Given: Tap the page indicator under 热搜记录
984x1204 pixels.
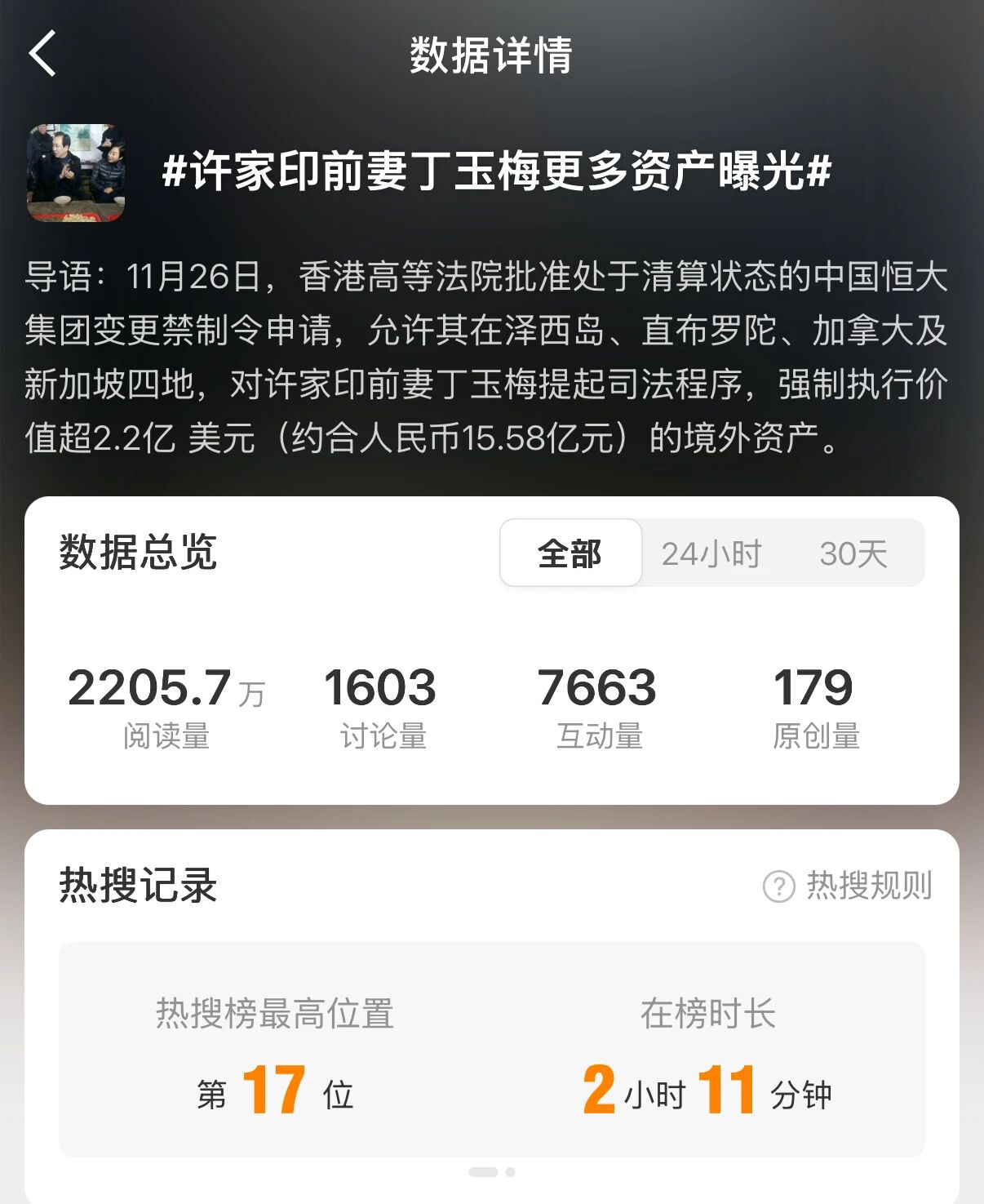Looking at the screenshot, I should (492, 1172).
